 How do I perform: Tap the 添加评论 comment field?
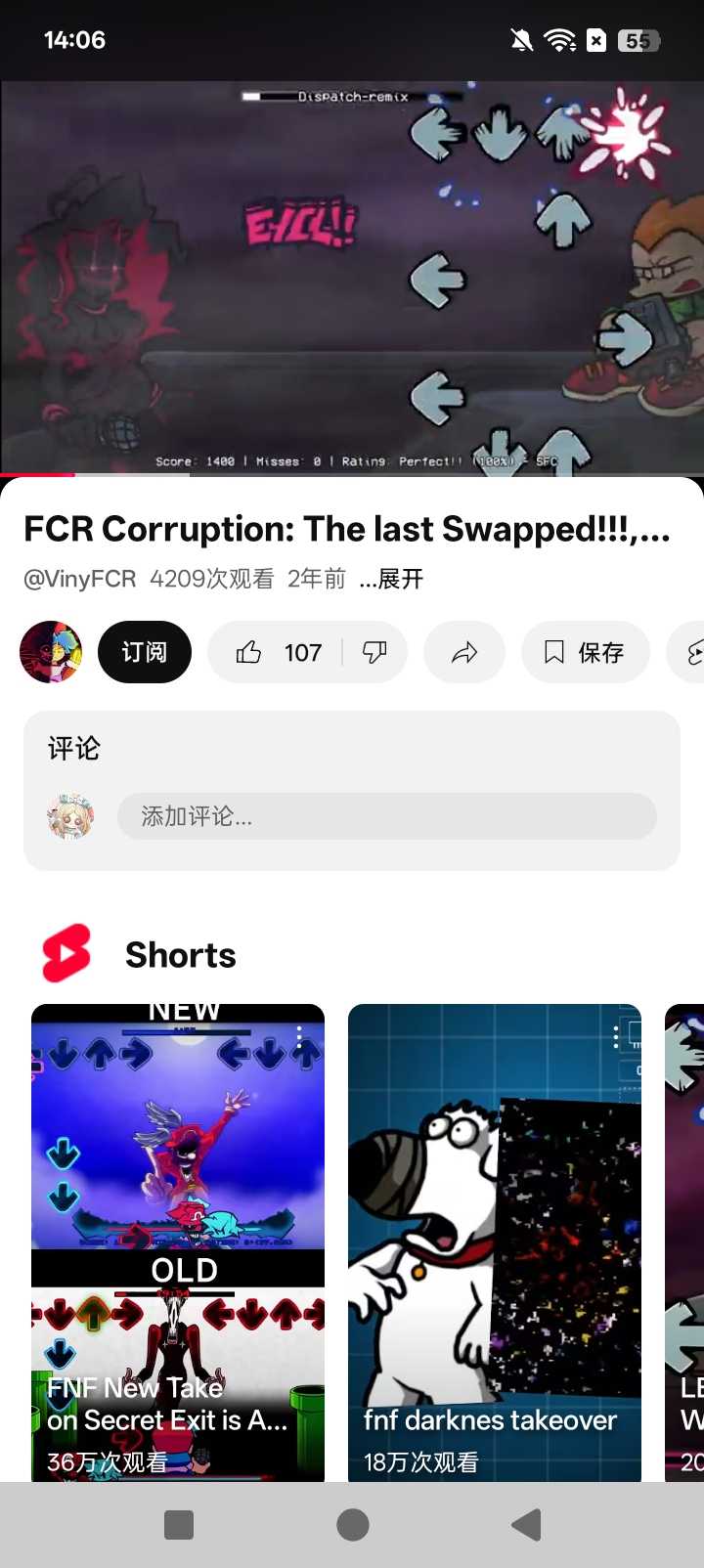(x=386, y=816)
